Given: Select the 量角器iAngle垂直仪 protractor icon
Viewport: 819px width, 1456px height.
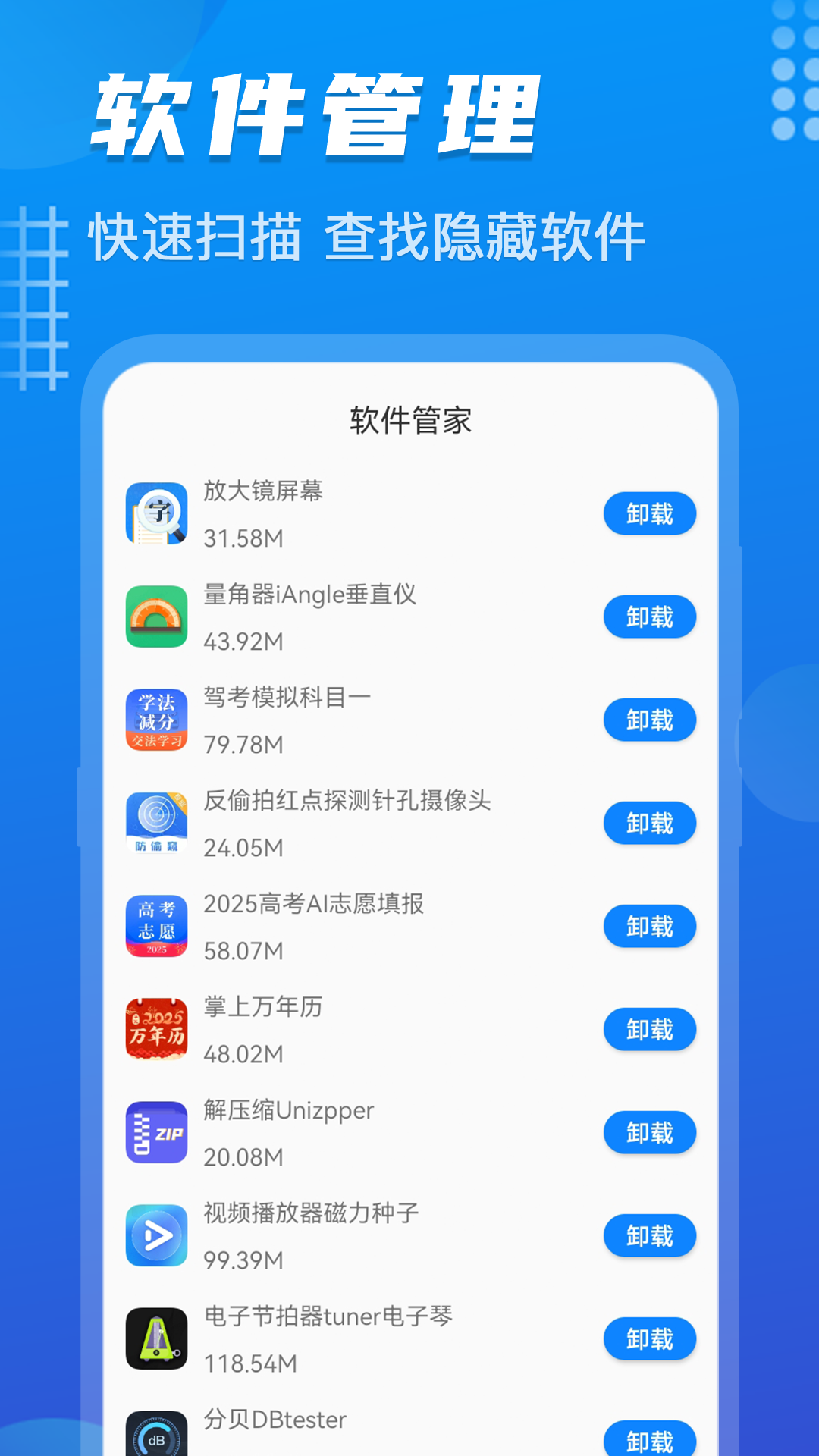Looking at the screenshot, I should point(155,617).
